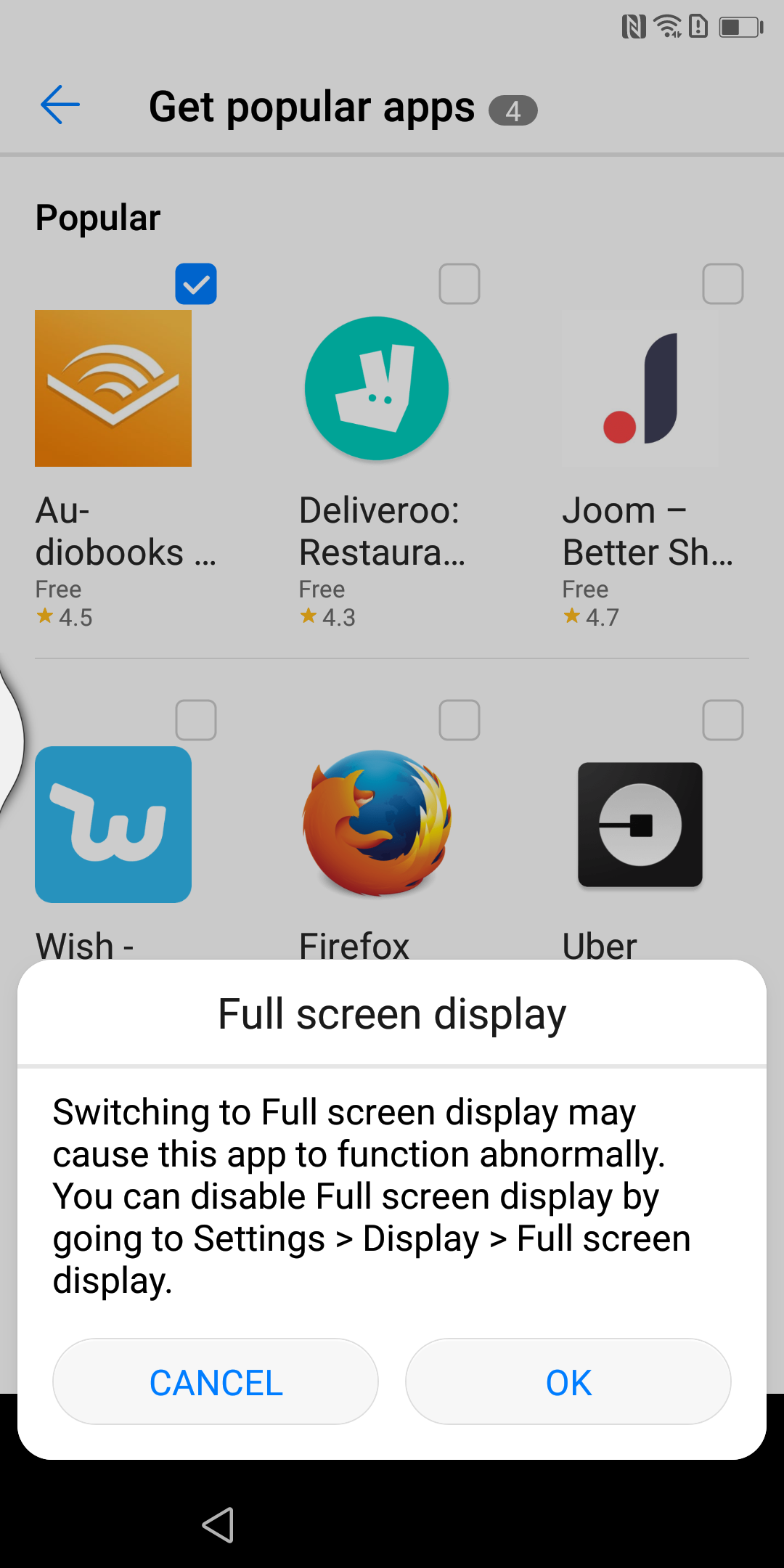The width and height of the screenshot is (784, 1568).
Task: Mark the Uber app checkbox
Action: click(x=723, y=720)
